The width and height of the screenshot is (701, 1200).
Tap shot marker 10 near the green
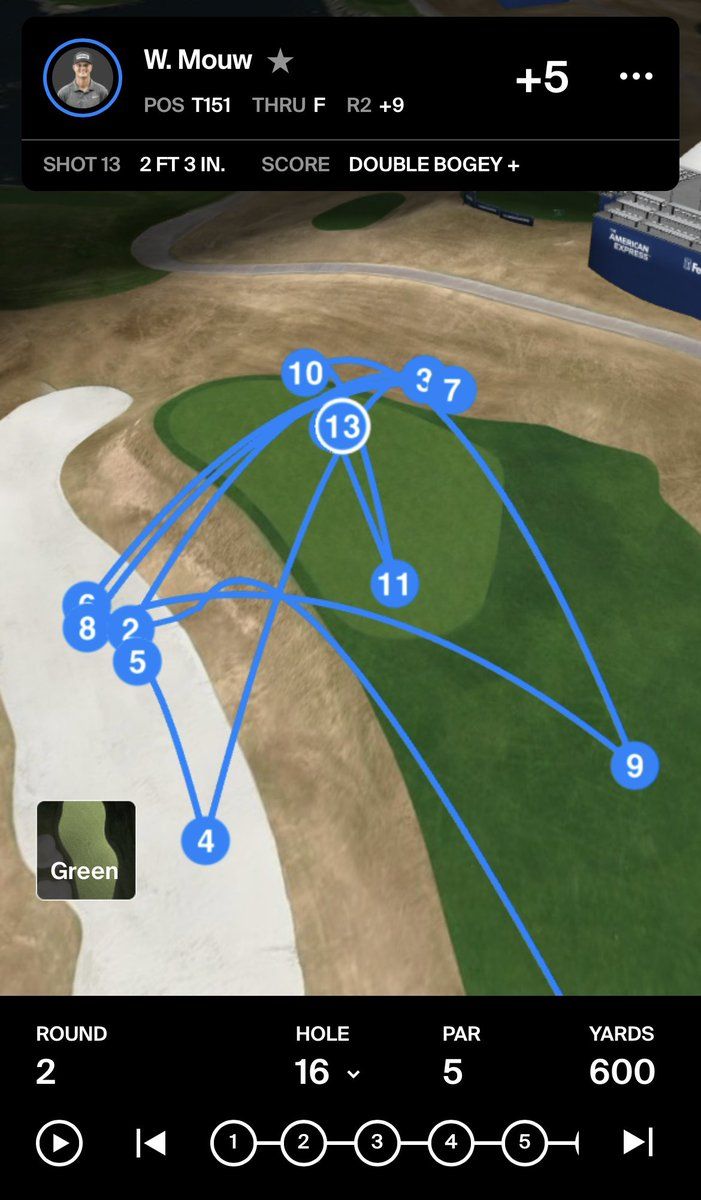[x=304, y=374]
